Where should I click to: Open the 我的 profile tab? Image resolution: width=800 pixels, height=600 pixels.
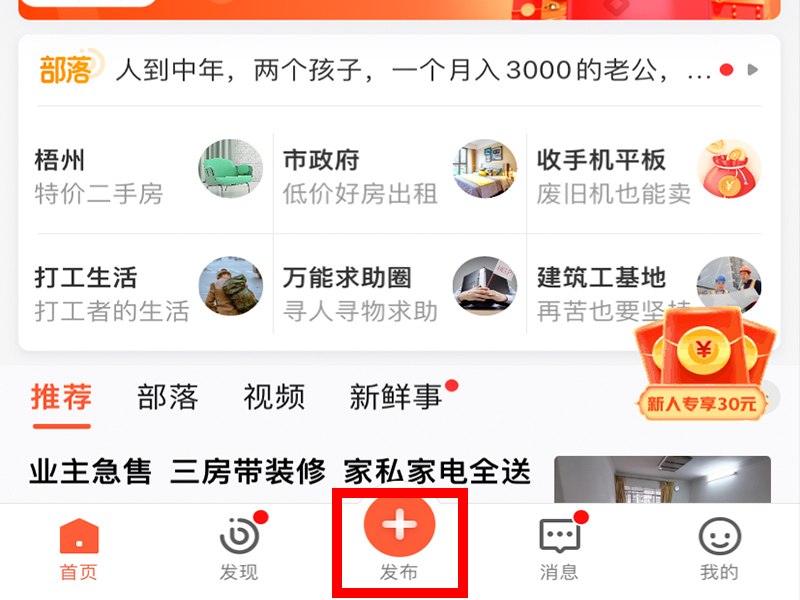click(719, 549)
